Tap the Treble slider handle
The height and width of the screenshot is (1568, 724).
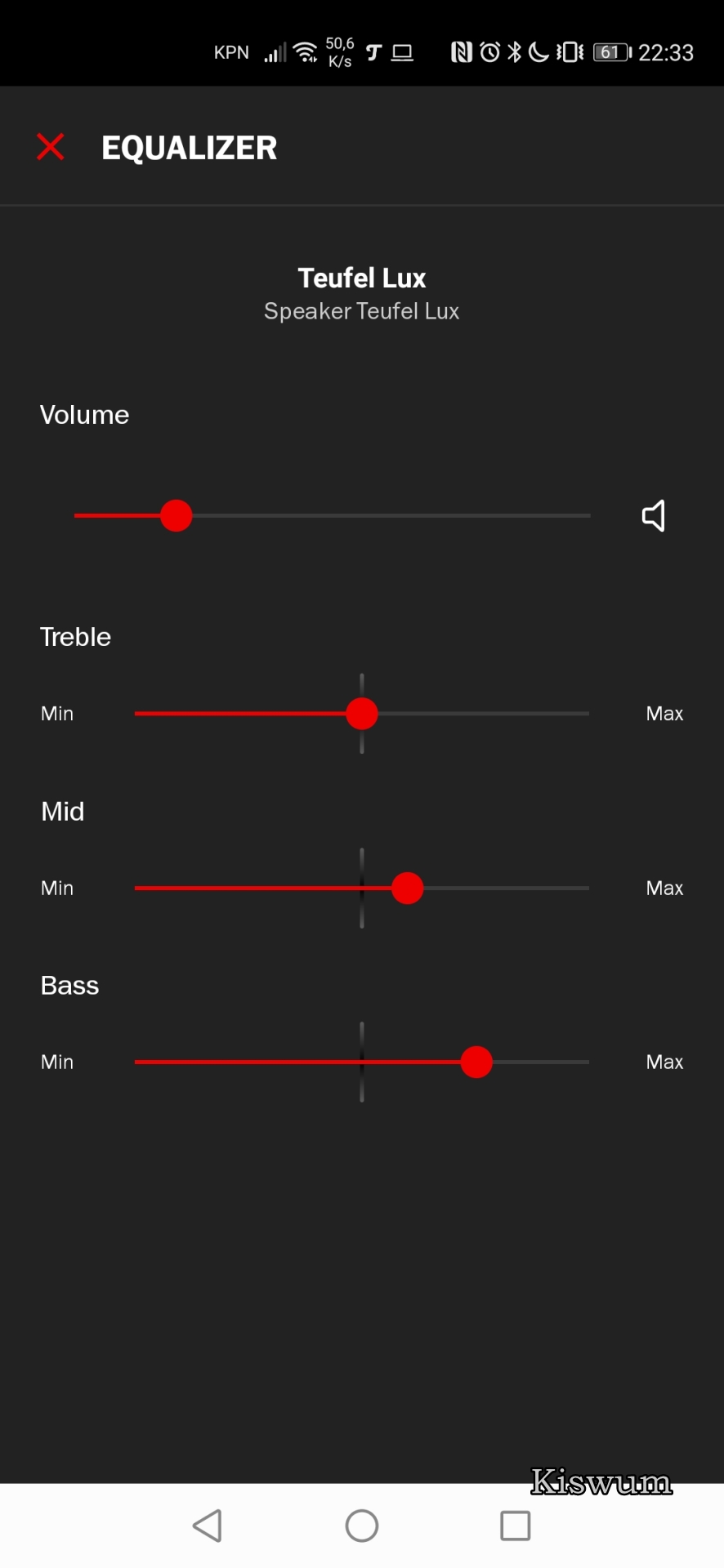click(362, 714)
